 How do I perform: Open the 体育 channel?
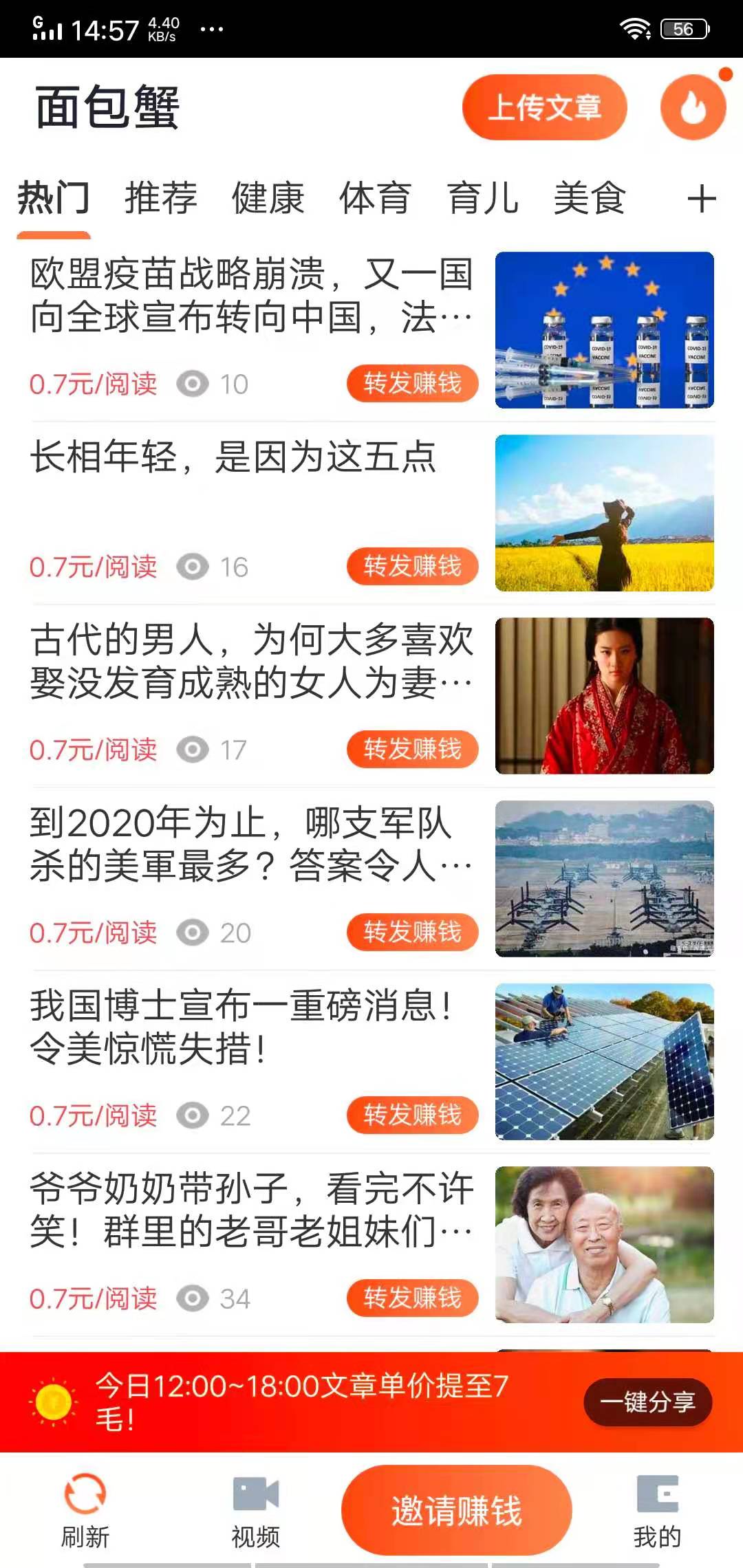click(x=374, y=198)
